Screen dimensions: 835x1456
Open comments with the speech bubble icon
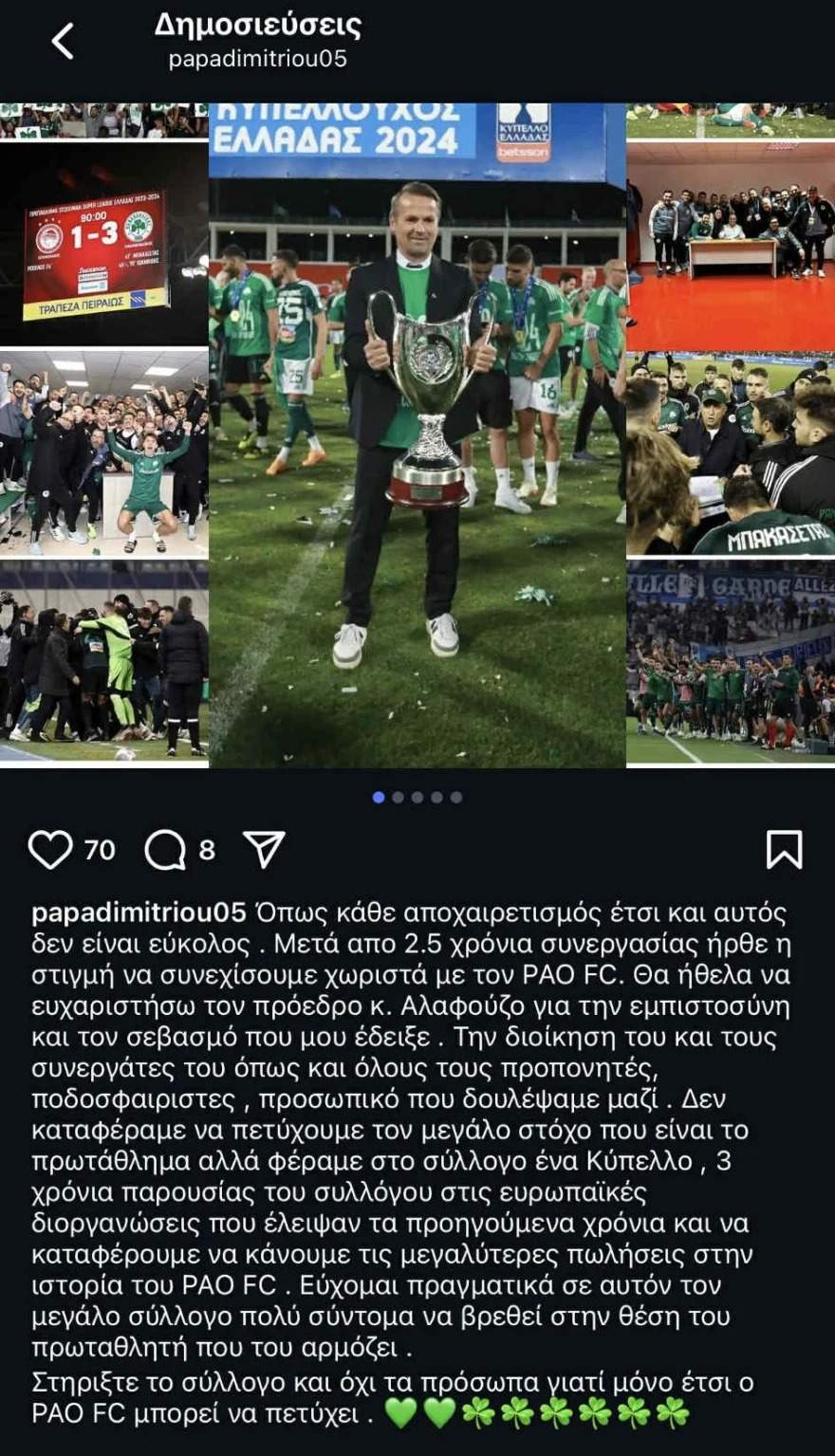[165, 851]
